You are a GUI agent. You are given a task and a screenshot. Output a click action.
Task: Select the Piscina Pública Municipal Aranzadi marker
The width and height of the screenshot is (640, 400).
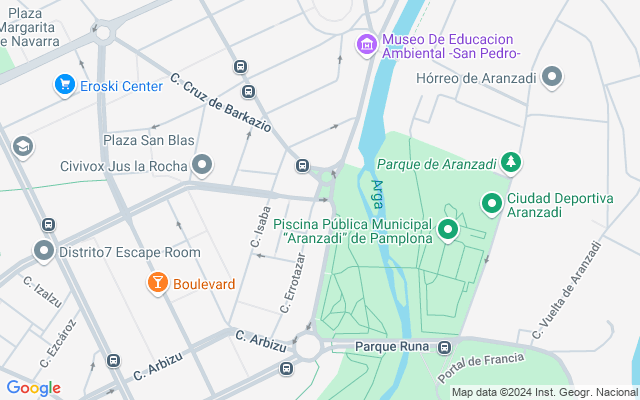(x=448, y=231)
